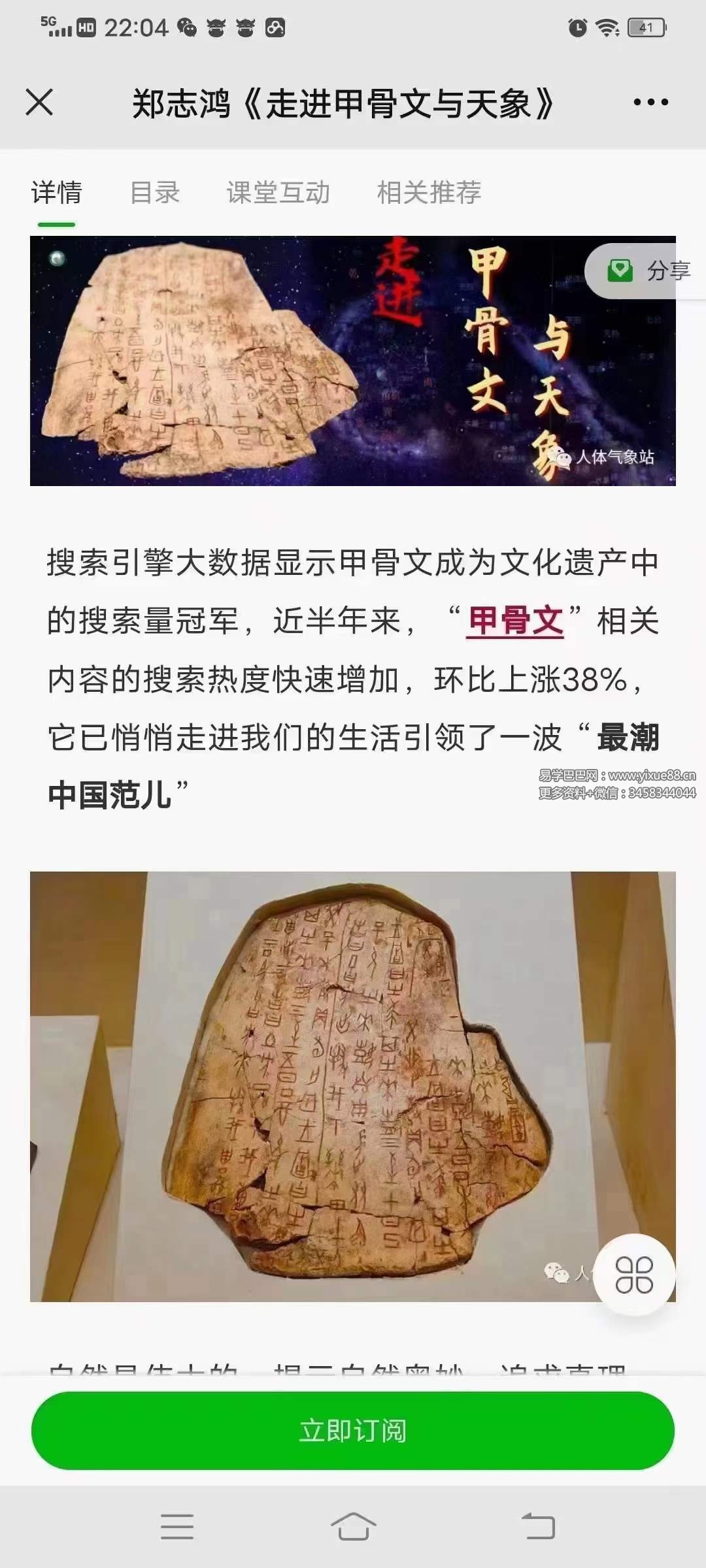Tap the green underline indicator under 详情
The width and height of the screenshot is (706, 1568).
coord(58,223)
